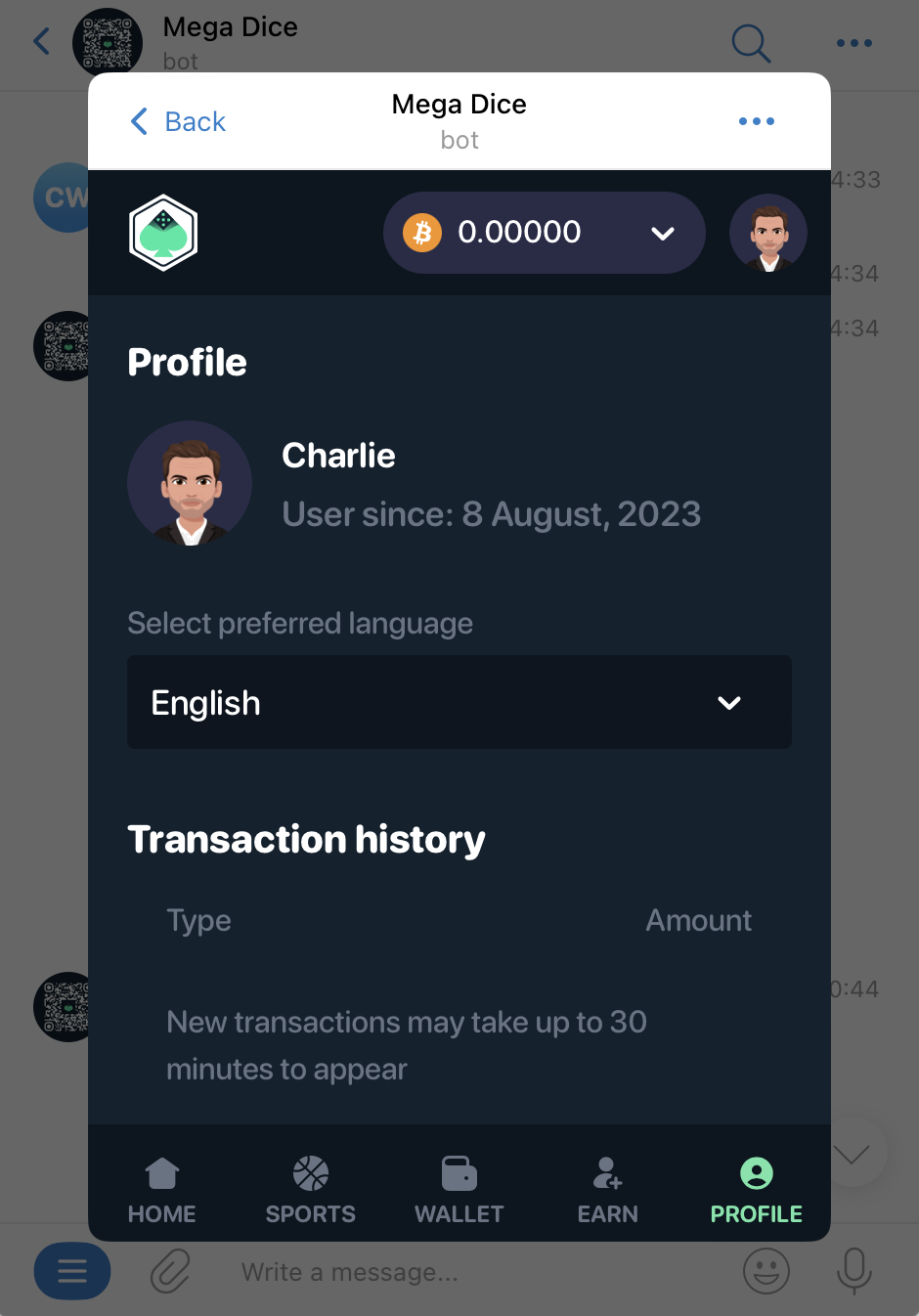This screenshot has height=1316, width=919.
Task: Switch to the Sports tab
Action: click(311, 1189)
